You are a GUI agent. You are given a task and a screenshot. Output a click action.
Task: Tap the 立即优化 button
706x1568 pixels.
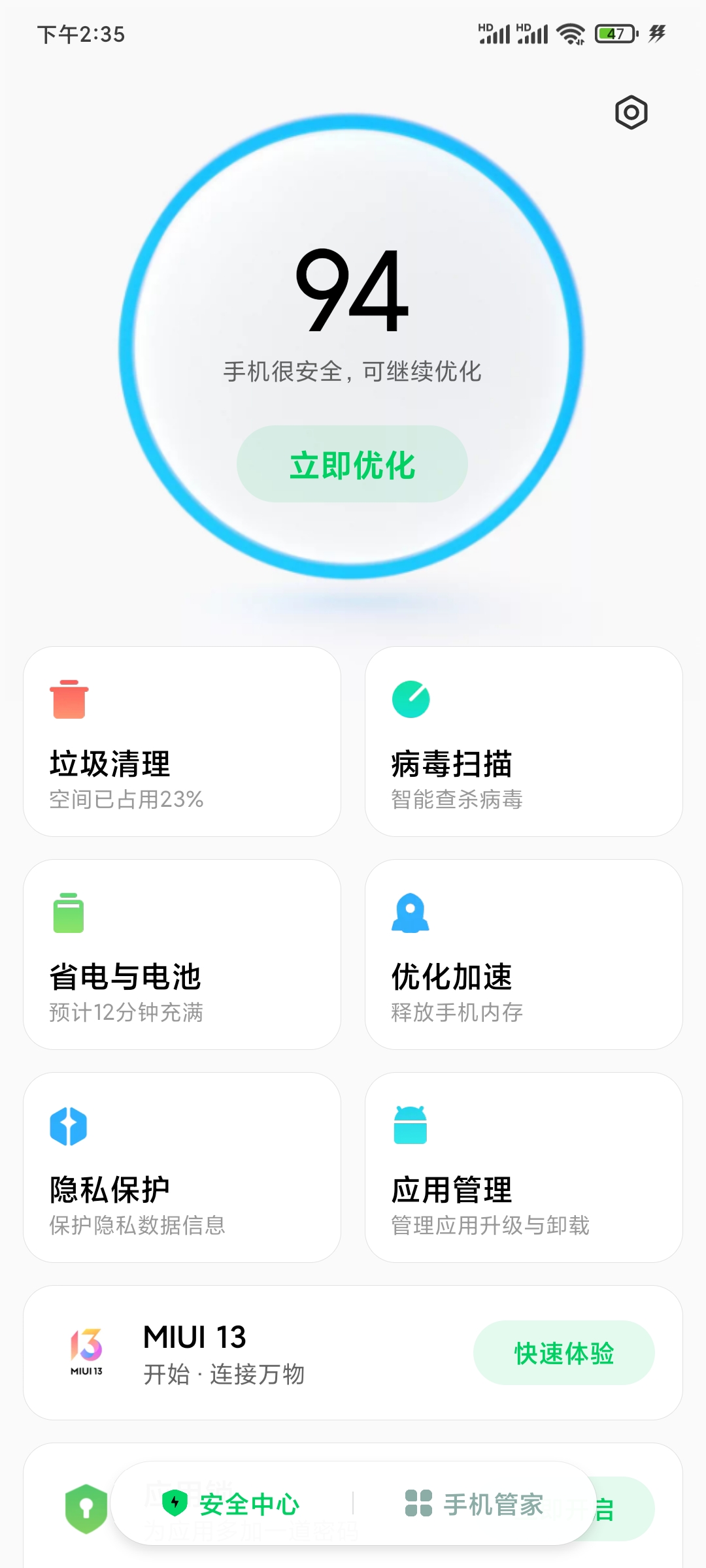click(x=352, y=465)
